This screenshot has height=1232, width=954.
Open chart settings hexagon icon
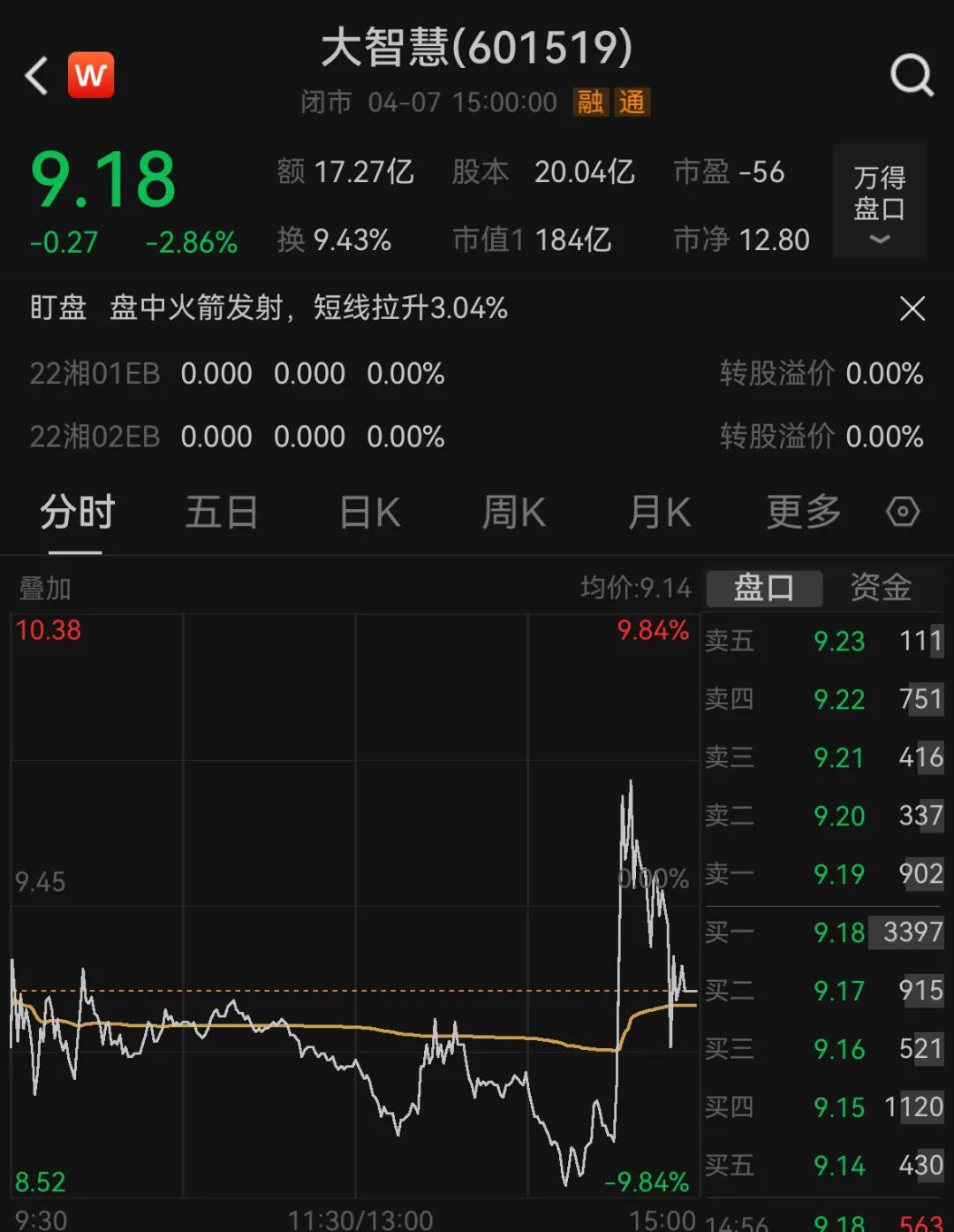(x=903, y=512)
